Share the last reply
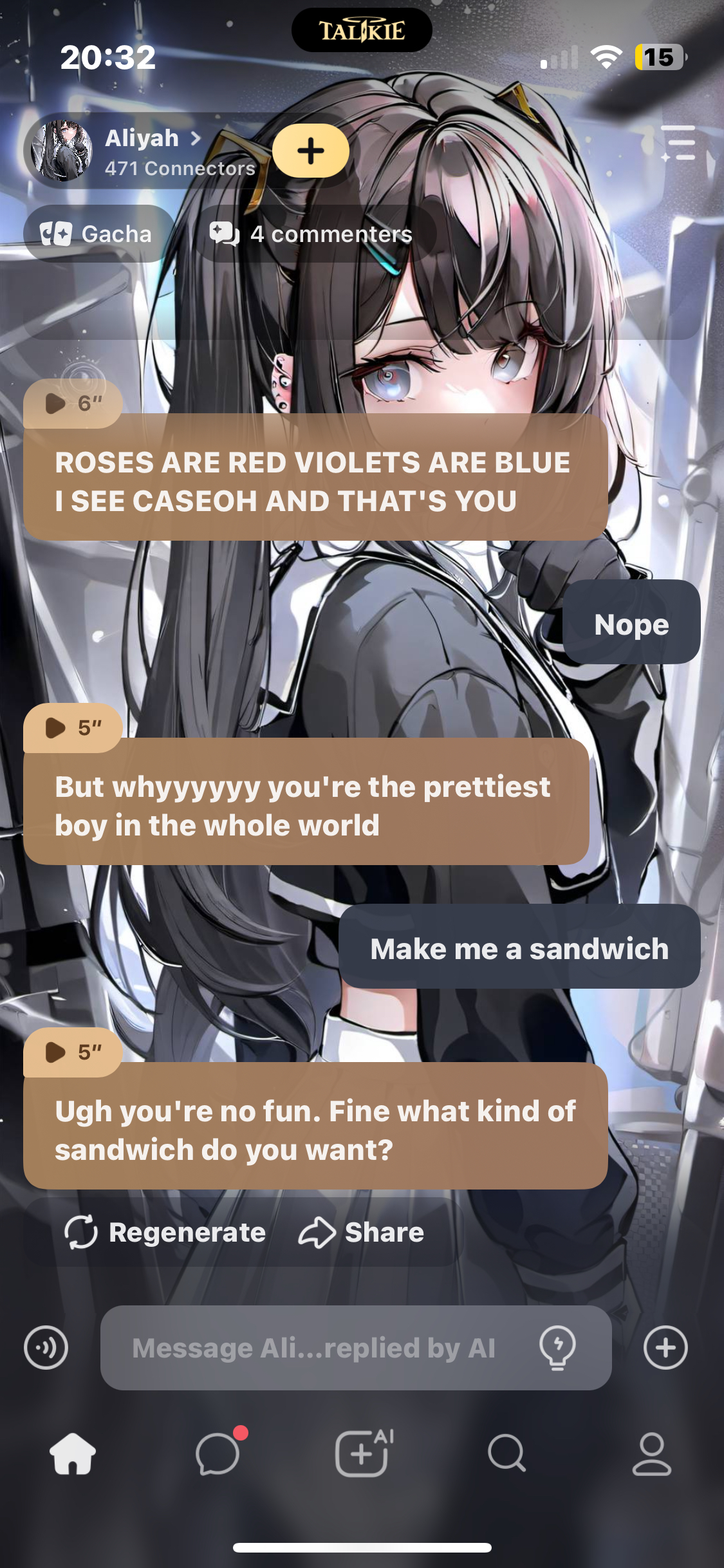Screen dimensions: 724x1568 tap(362, 1233)
